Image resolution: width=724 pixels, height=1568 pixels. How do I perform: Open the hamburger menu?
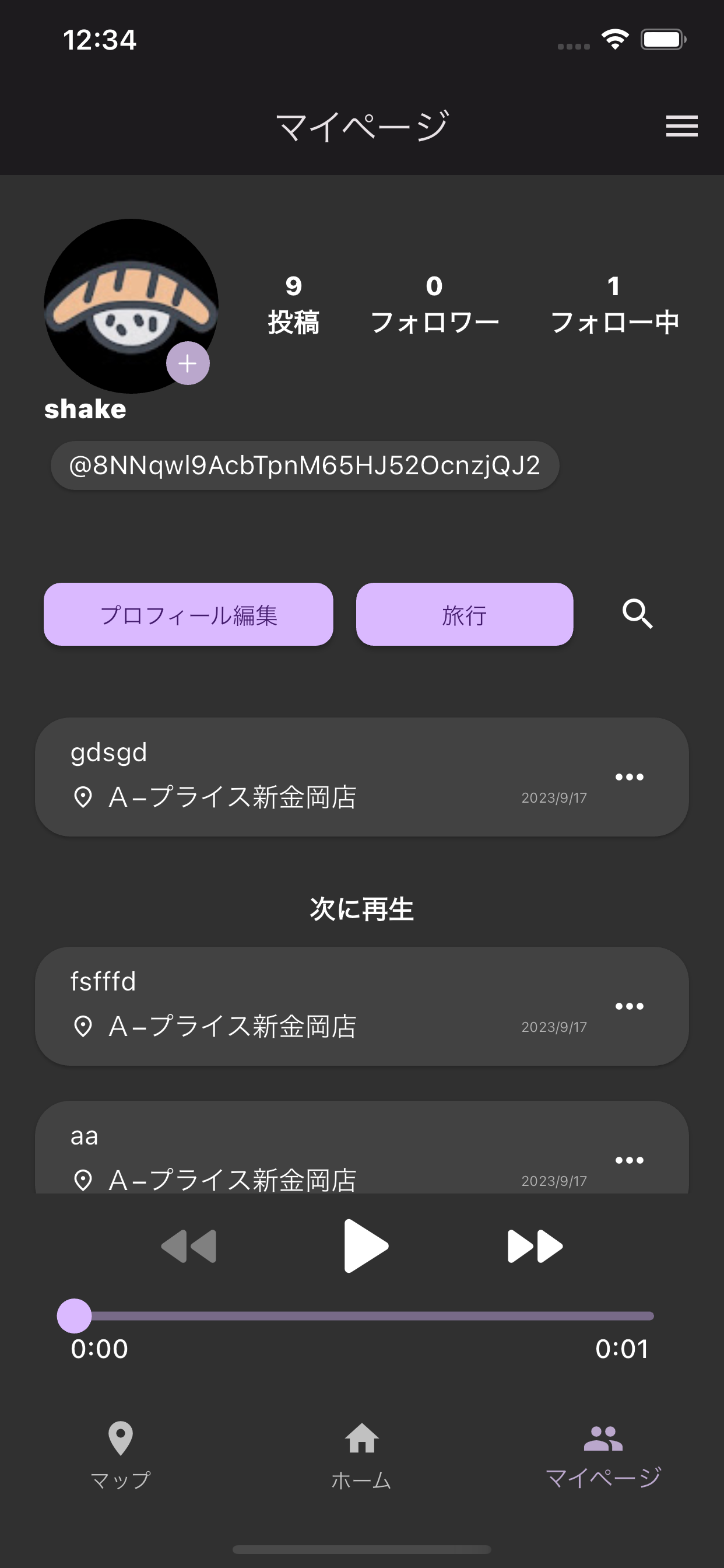point(681,126)
